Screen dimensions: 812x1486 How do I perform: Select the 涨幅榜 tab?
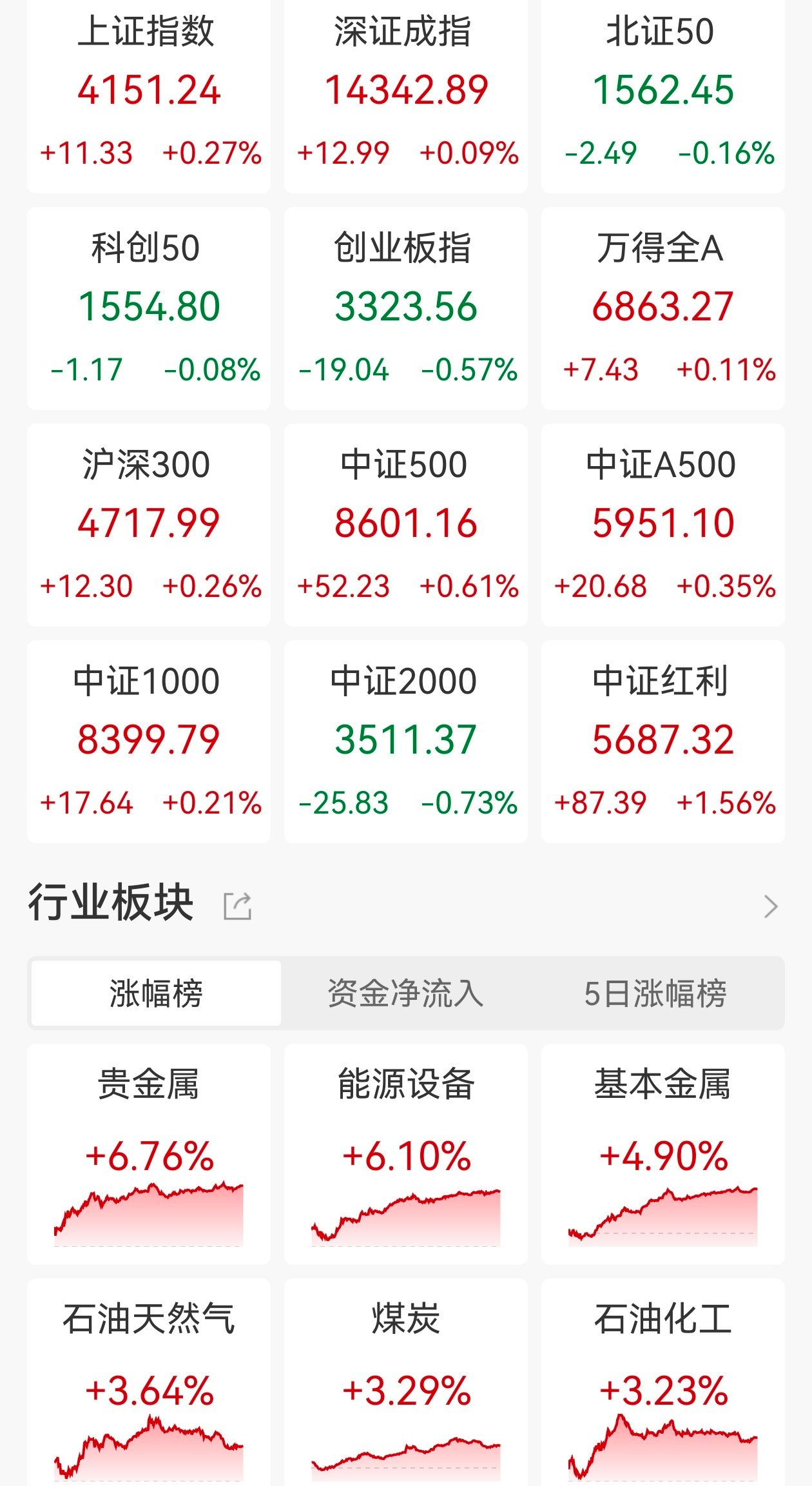156,993
